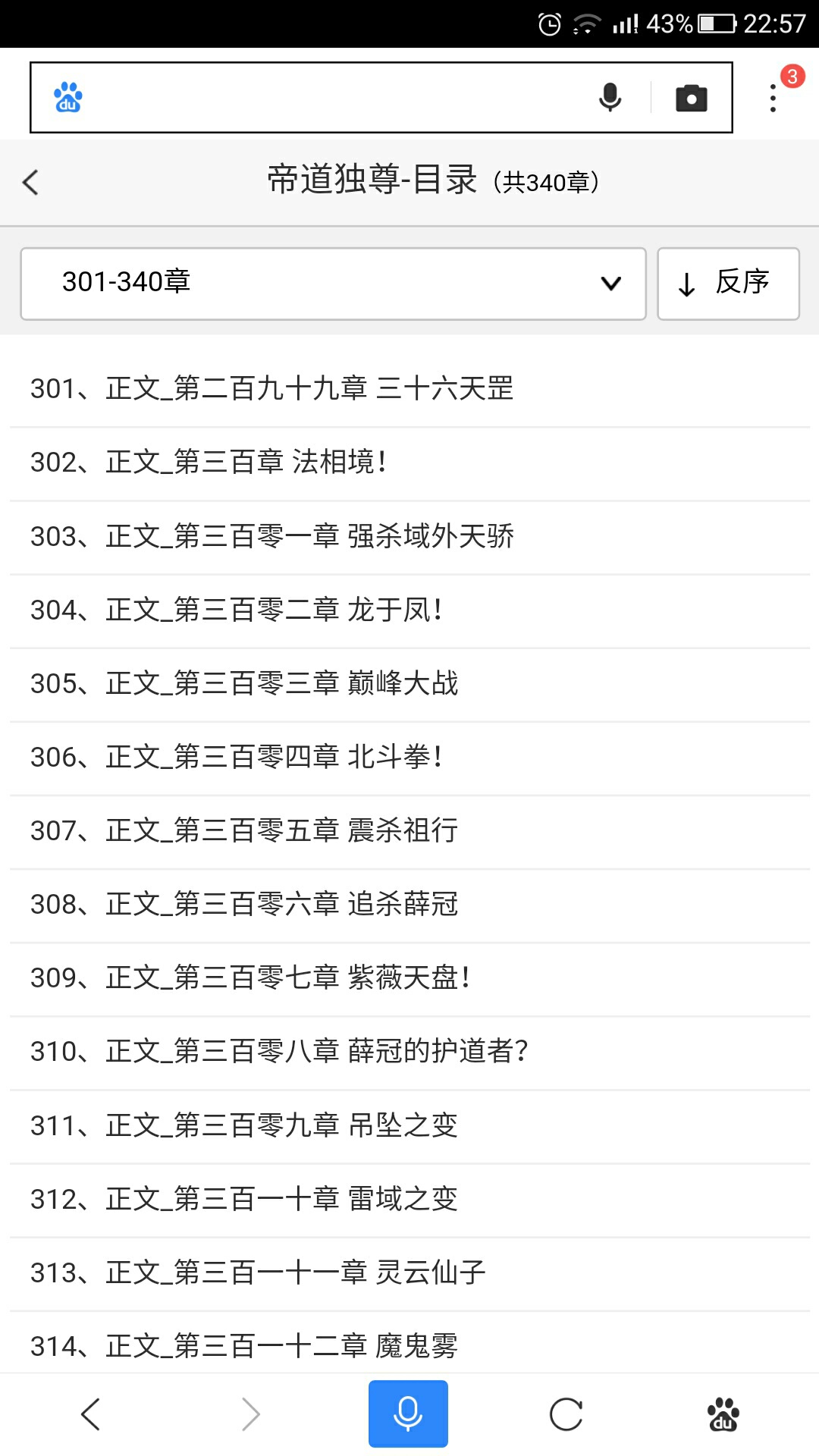The width and height of the screenshot is (819, 1456).
Task: Open chapter 303 强杀域外天骄
Action: tap(271, 537)
